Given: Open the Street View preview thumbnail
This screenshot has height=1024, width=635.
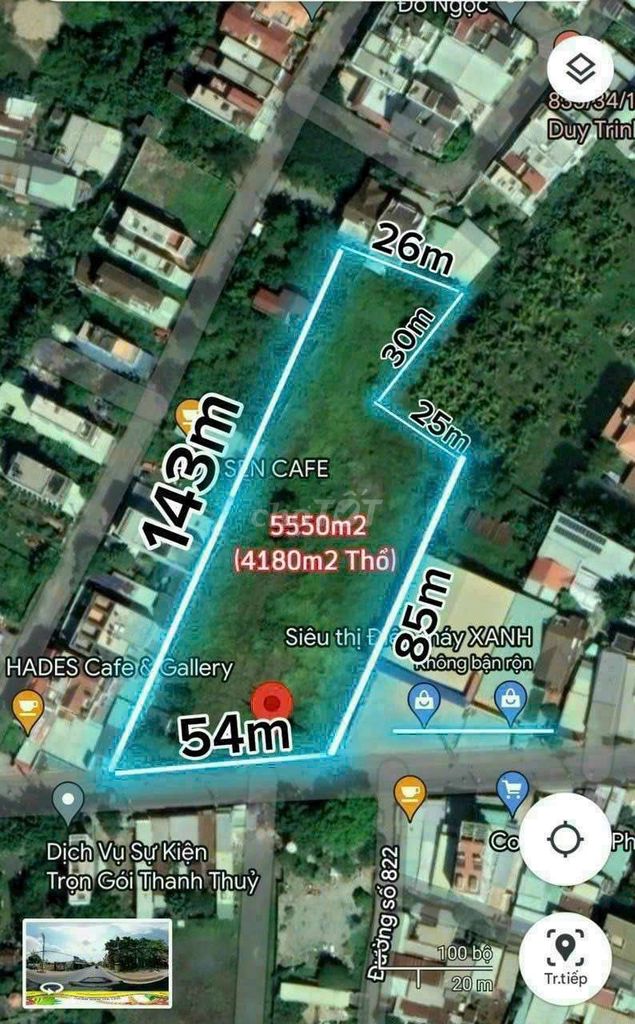Looking at the screenshot, I should pyautogui.click(x=97, y=964).
